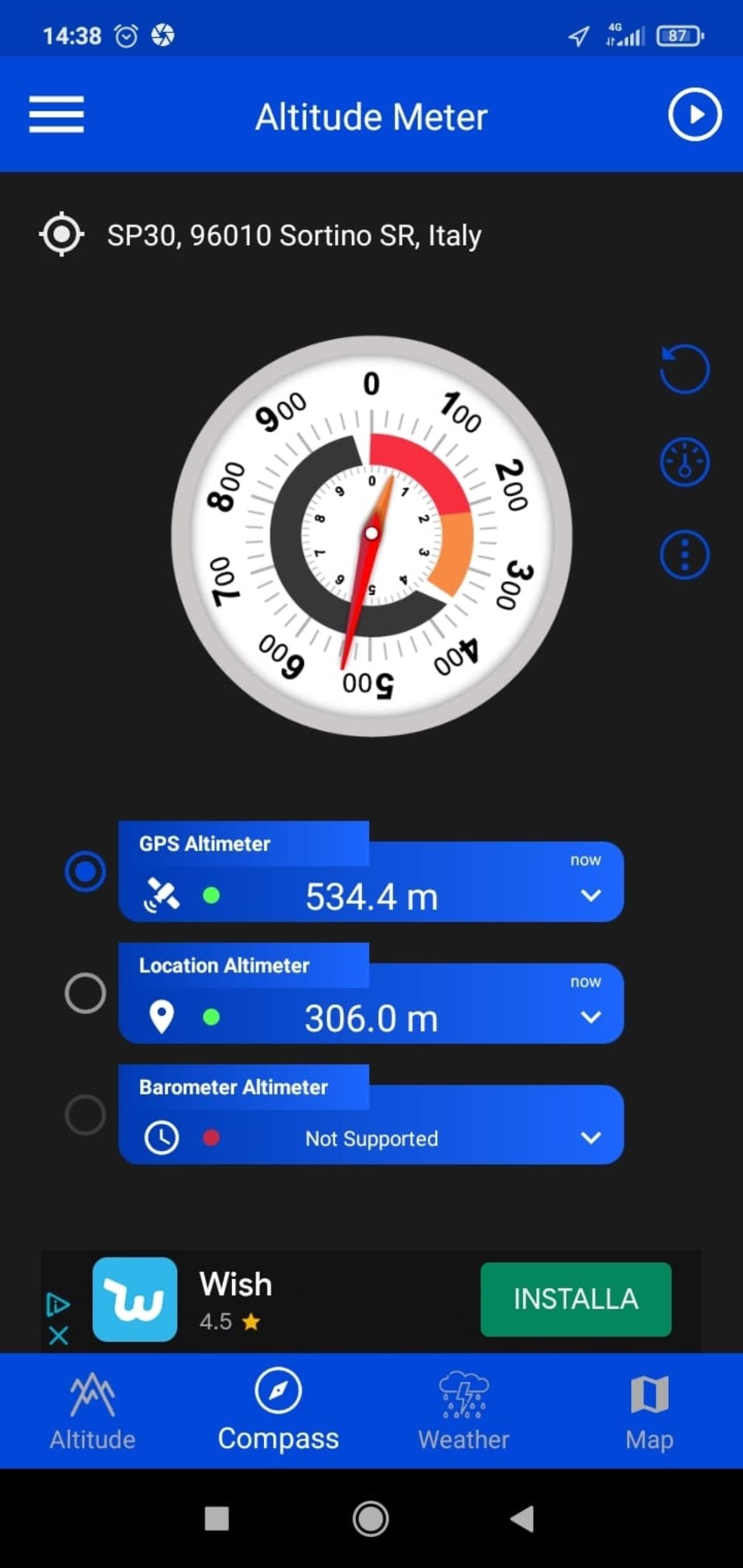This screenshot has width=743, height=1568.
Task: Open the gauge icon beside the dial
Action: click(x=684, y=462)
